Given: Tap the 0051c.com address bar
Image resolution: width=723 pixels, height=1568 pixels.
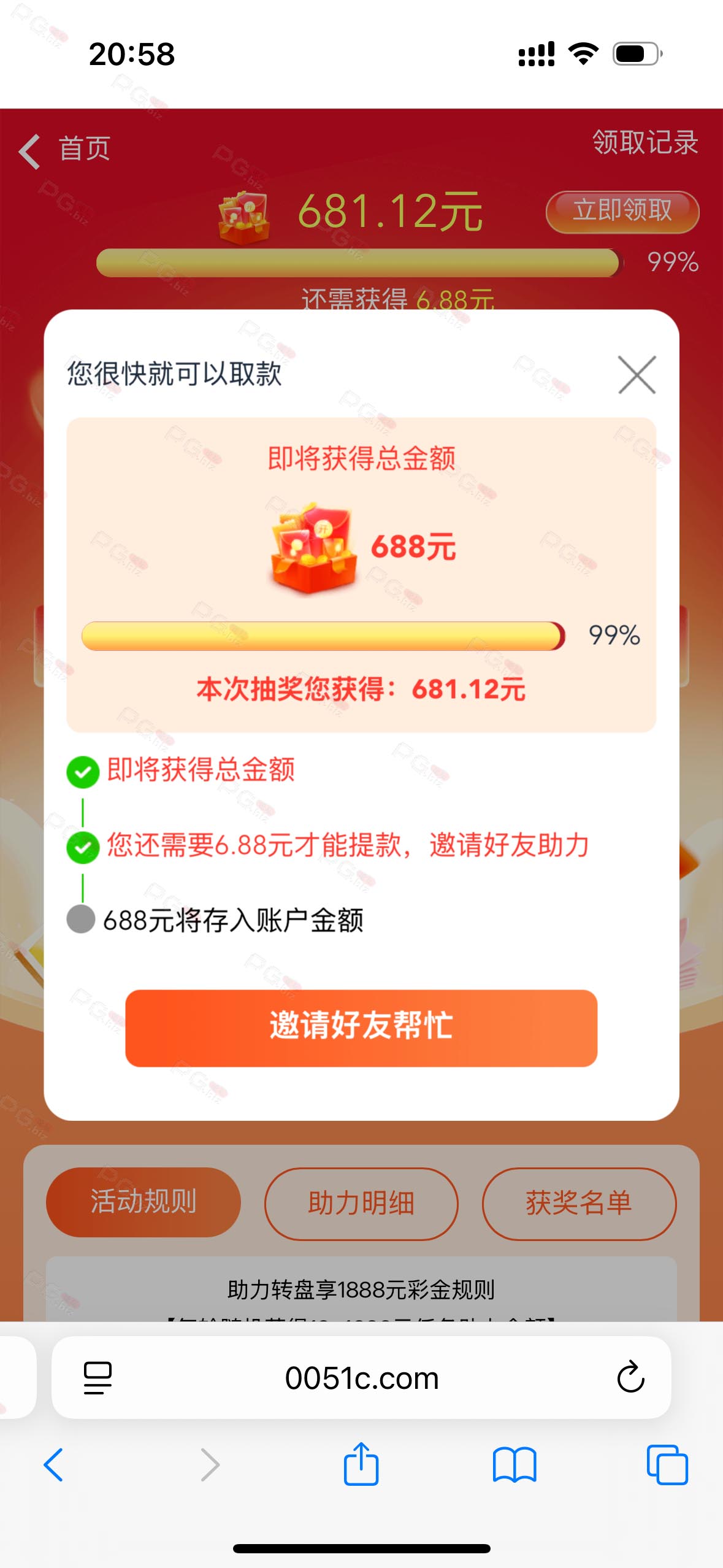Looking at the screenshot, I should 361,1377.
